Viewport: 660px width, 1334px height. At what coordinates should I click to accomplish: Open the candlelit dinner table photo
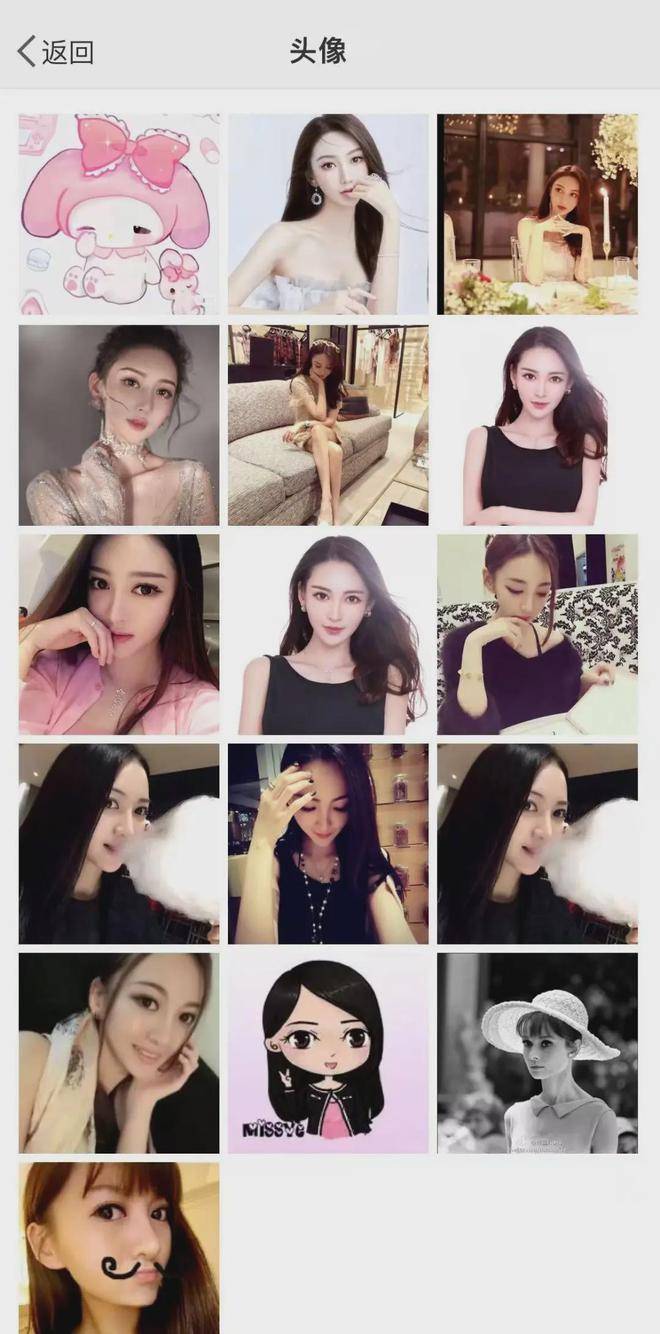pos(537,214)
